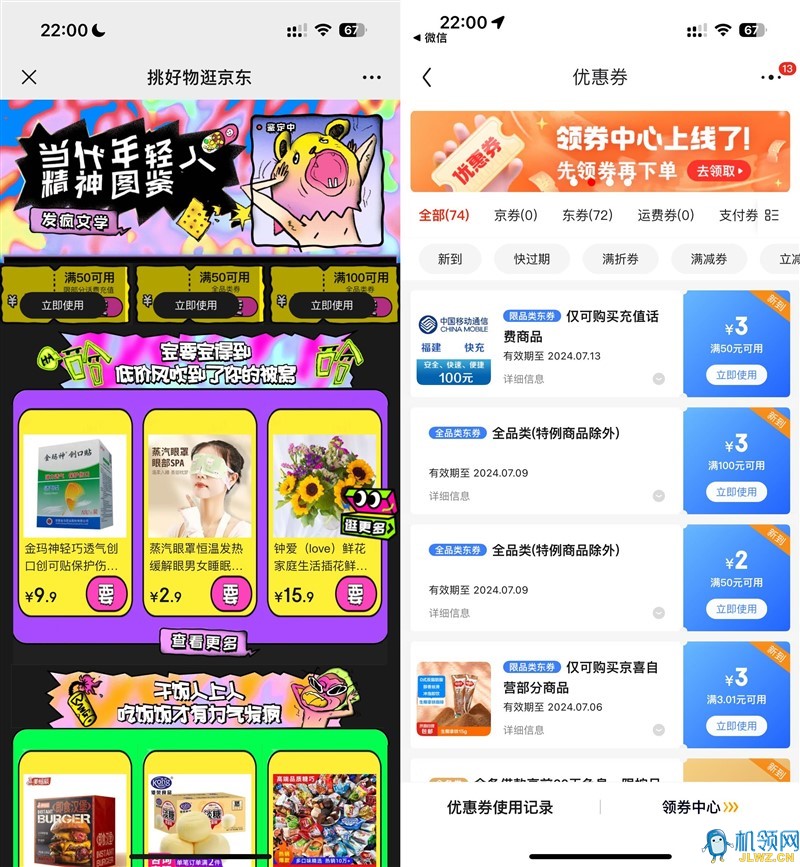Select the 满折券 filter chip

(x=620, y=259)
